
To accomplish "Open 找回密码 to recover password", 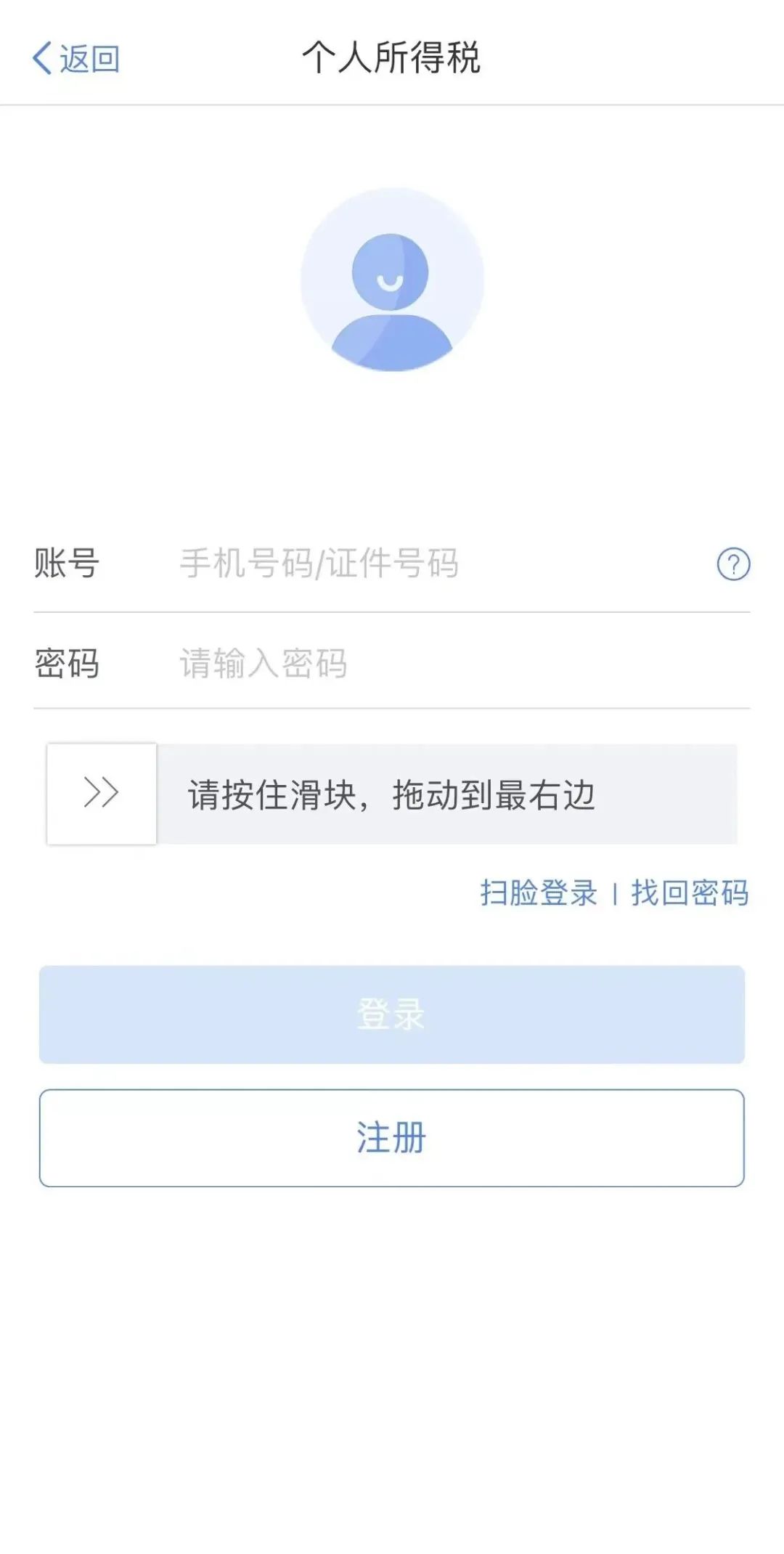I will coord(690,892).
